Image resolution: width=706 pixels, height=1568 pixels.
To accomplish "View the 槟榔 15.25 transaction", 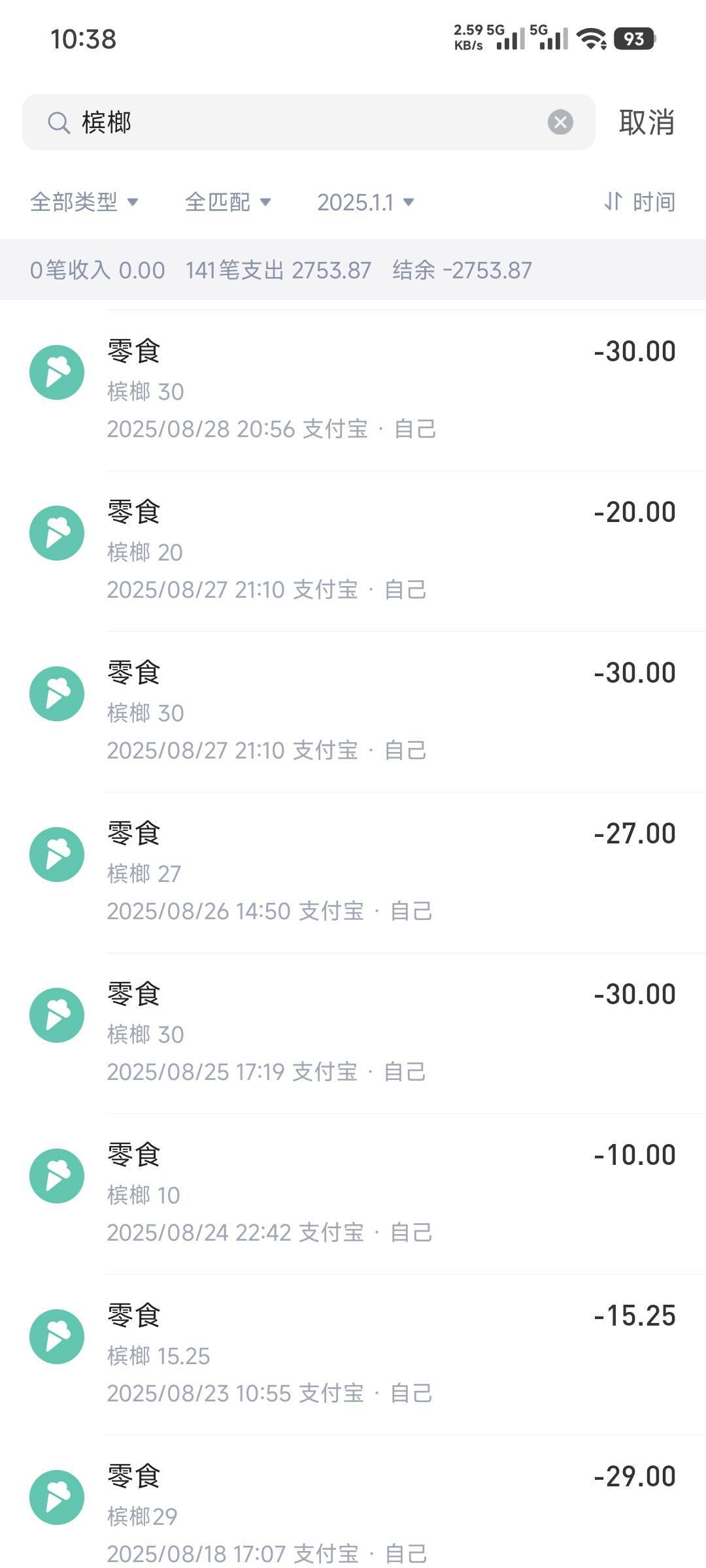I will pyautogui.click(x=353, y=1354).
